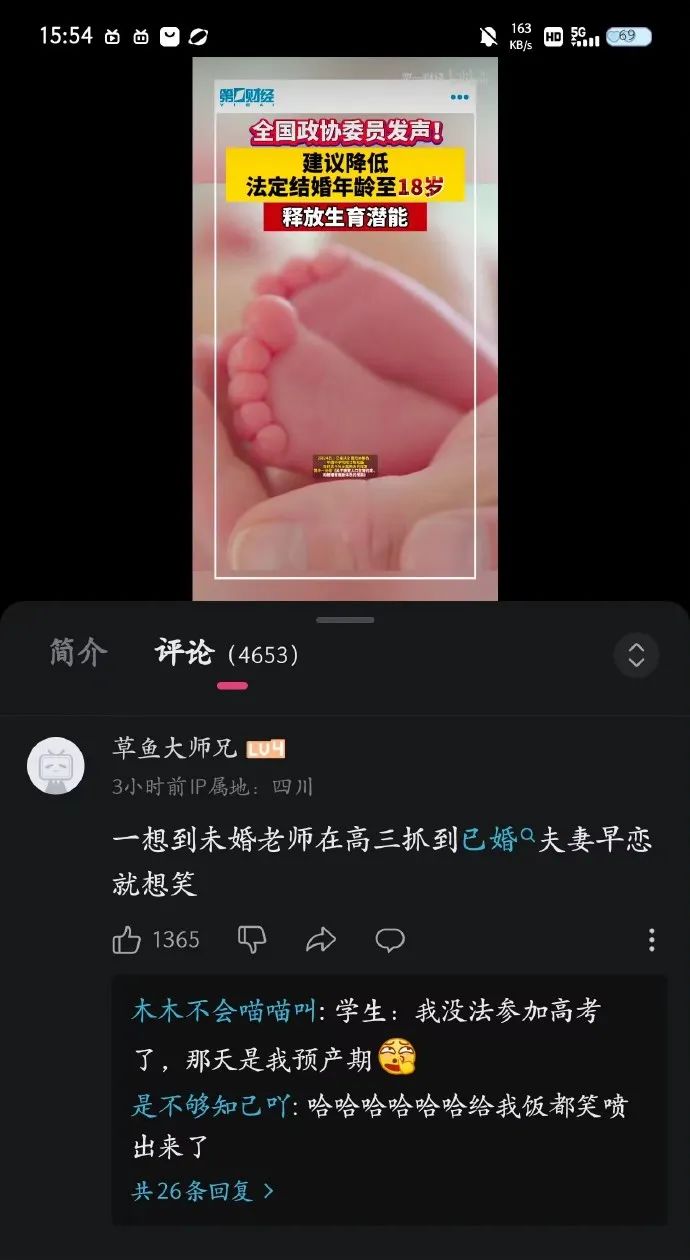Open the comment's three-dot overflow menu
690x1260 pixels.
(x=652, y=940)
